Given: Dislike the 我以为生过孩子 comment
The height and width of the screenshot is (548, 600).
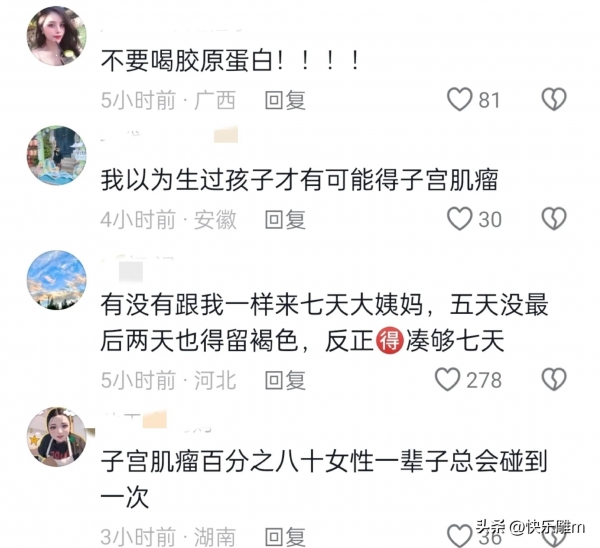Looking at the screenshot, I should (553, 219).
